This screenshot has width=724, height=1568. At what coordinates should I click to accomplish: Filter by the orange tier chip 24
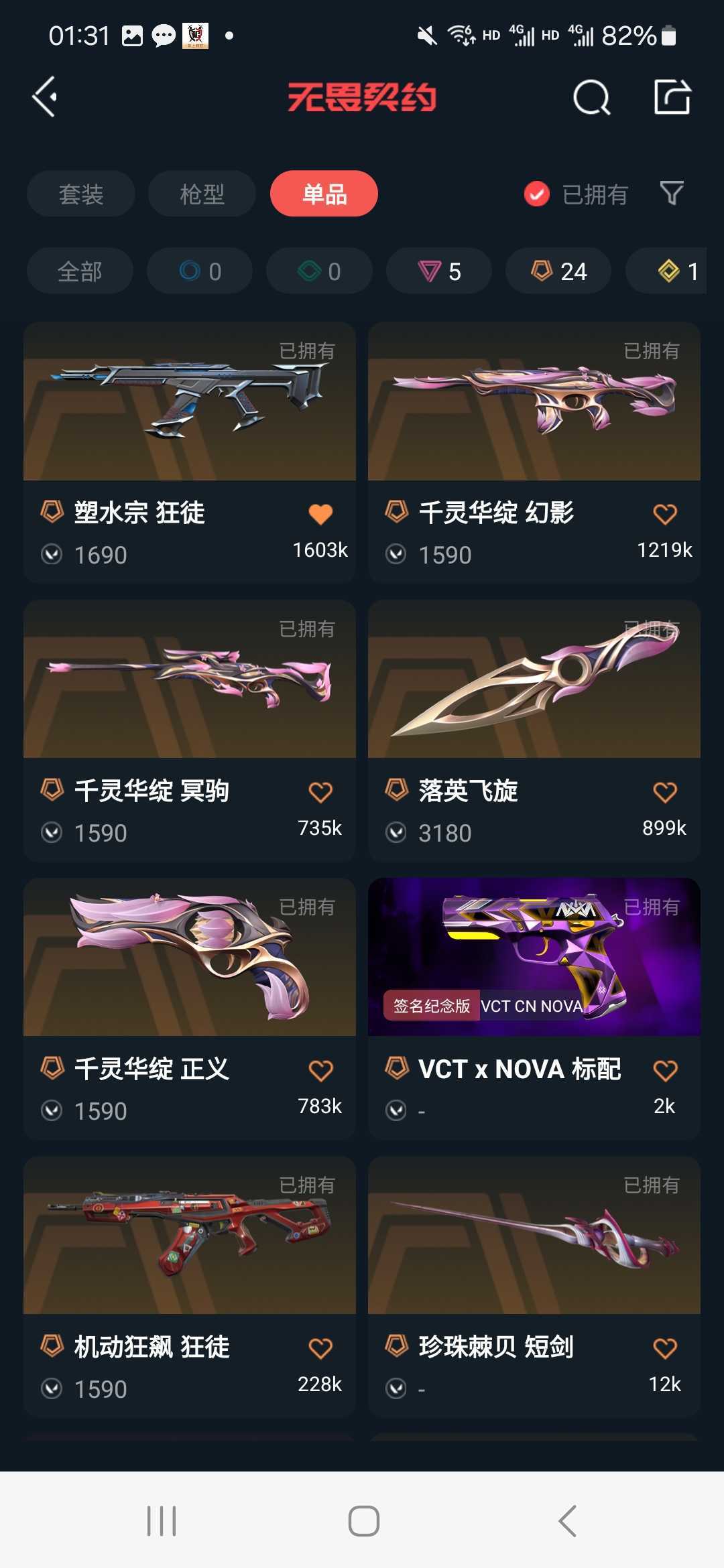[x=558, y=271]
